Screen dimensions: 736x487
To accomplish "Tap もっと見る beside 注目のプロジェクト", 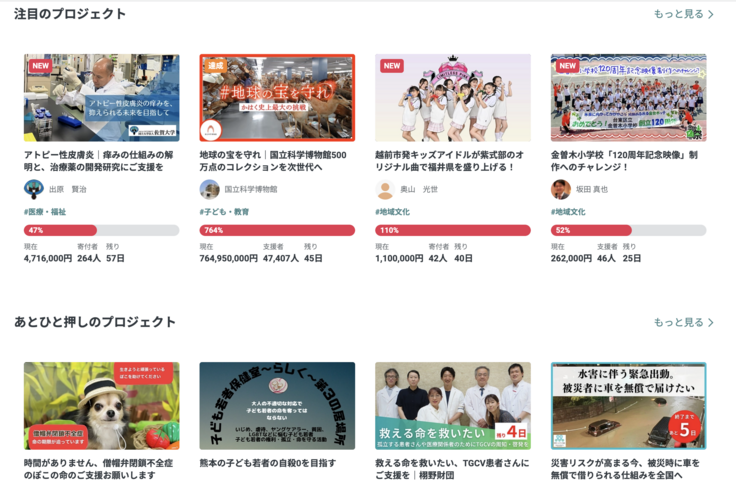I will [x=683, y=14].
